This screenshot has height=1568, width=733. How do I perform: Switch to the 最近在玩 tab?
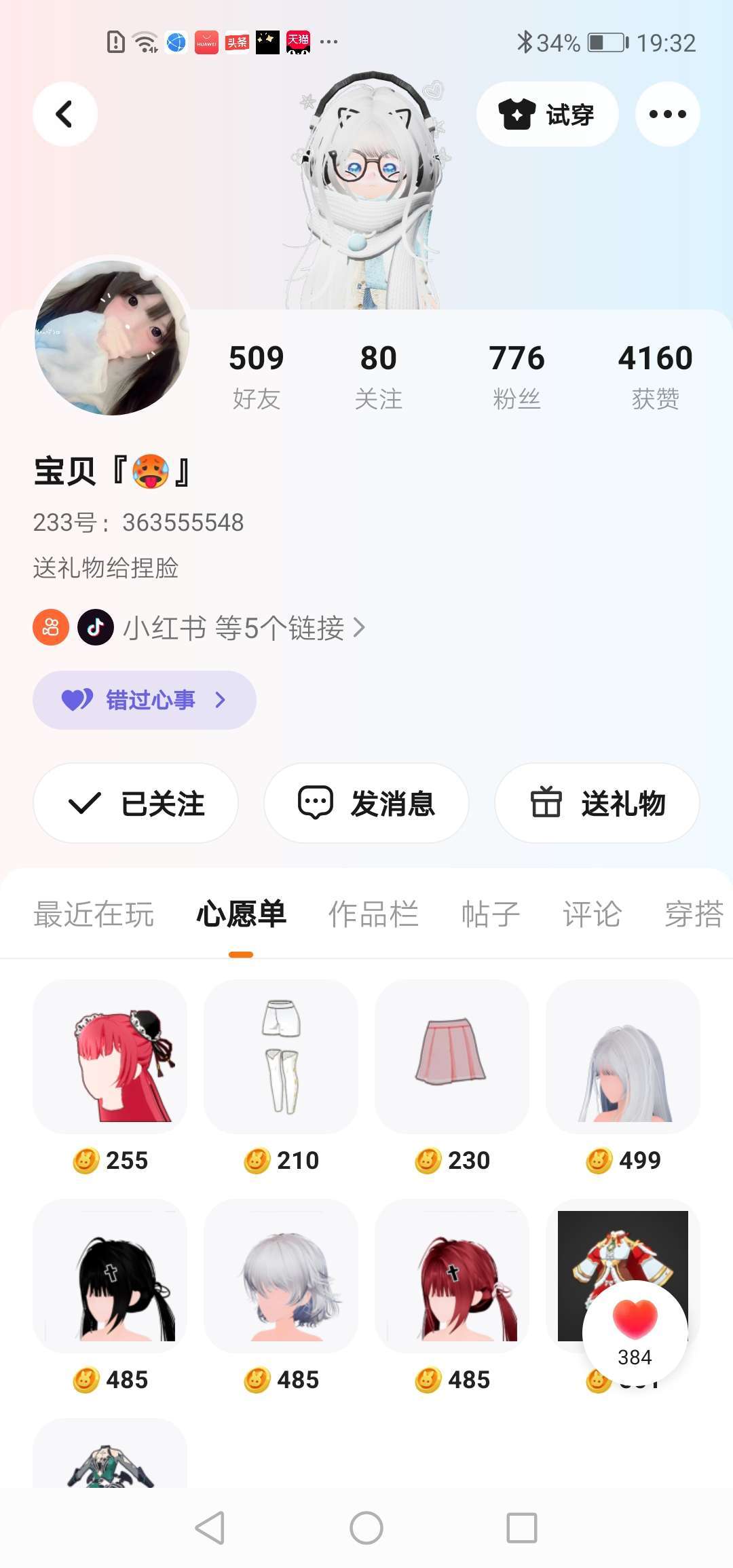[x=94, y=914]
